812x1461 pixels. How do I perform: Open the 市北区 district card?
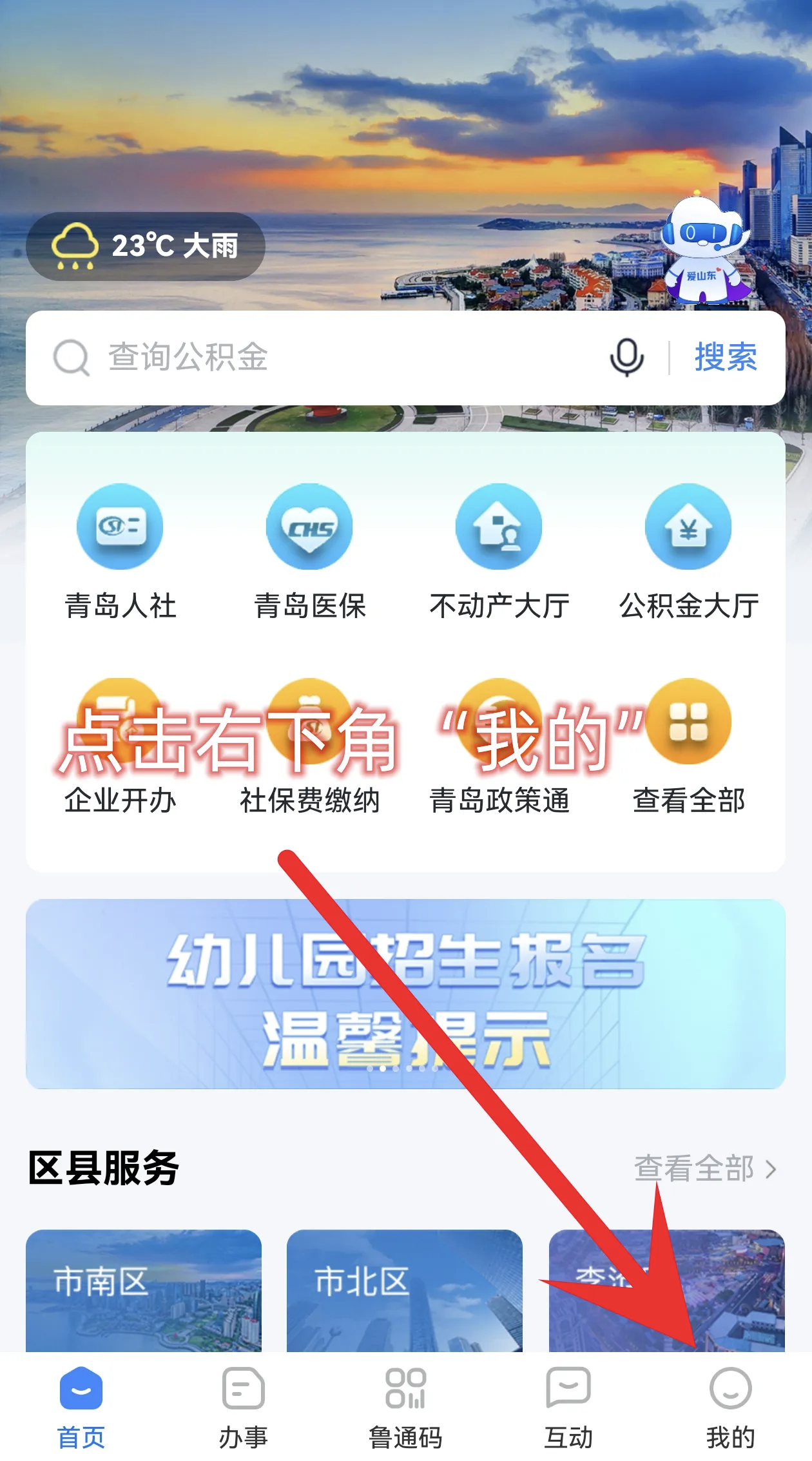click(x=404, y=1290)
